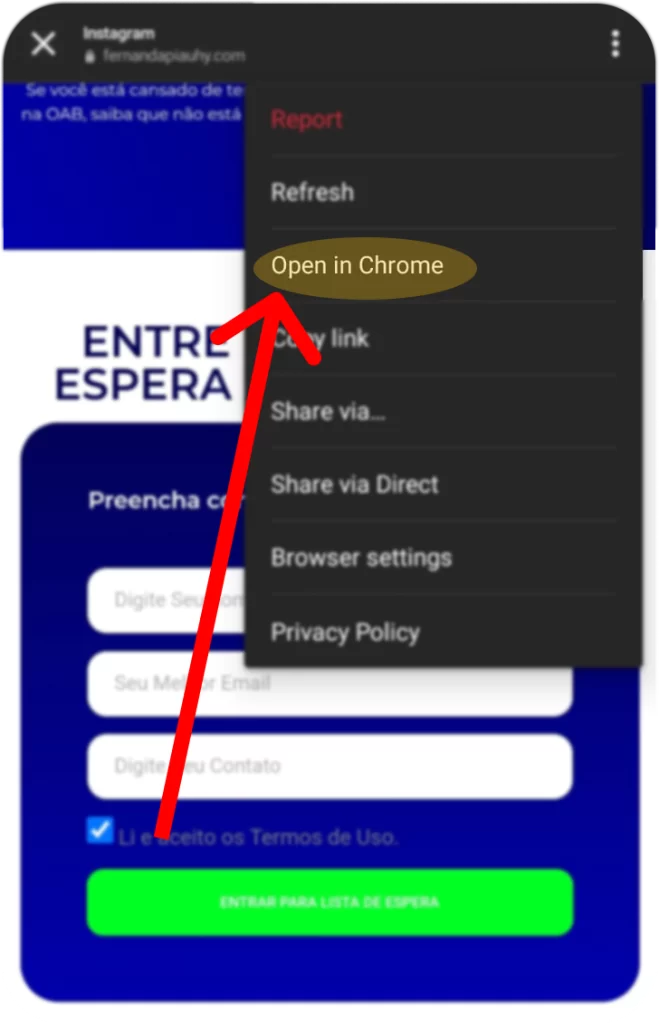The width and height of the screenshot is (659, 1024).
Task: Uncheck the Termos de Uso checkbox
Action: tap(100, 831)
